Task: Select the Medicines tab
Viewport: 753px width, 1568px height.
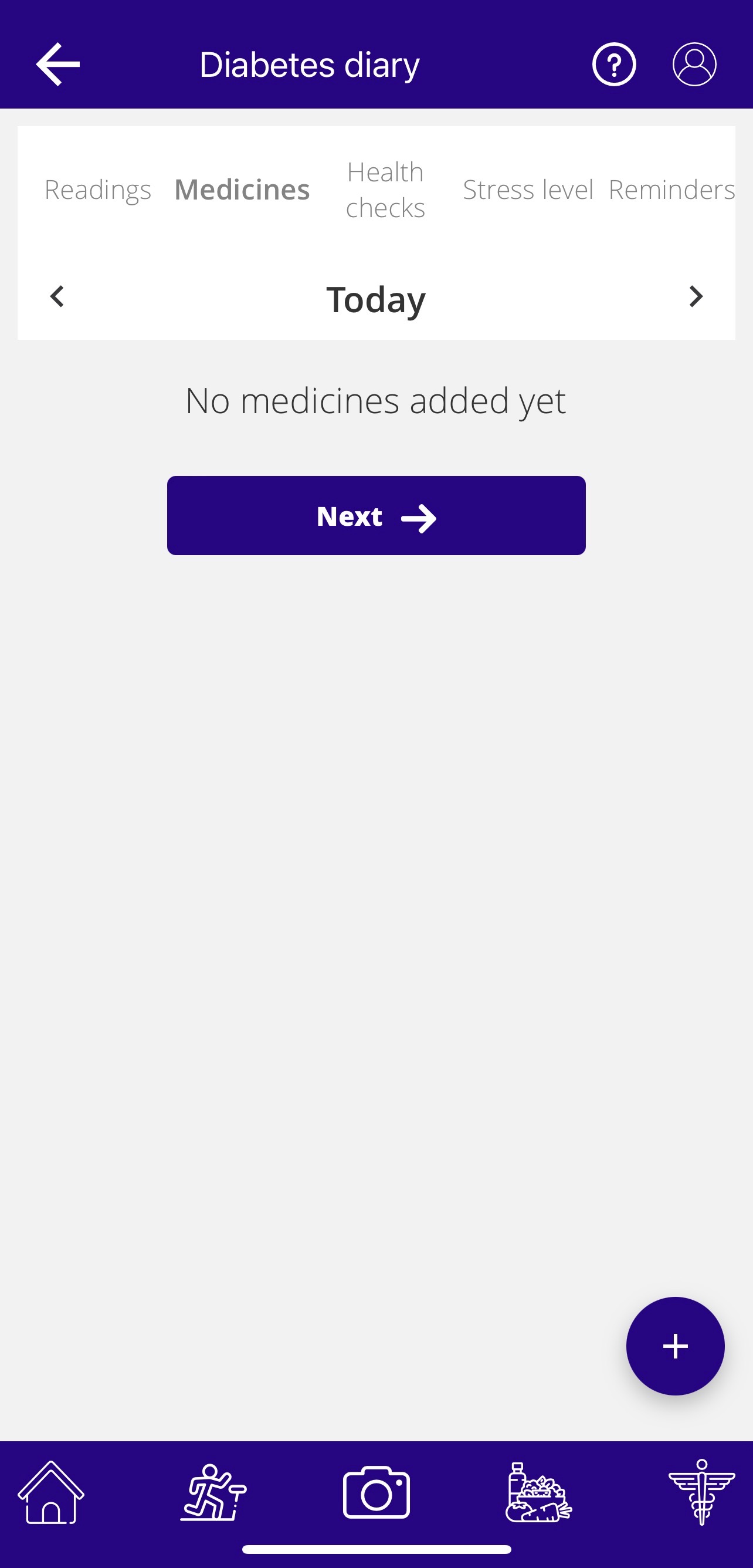Action: pyautogui.click(x=242, y=190)
